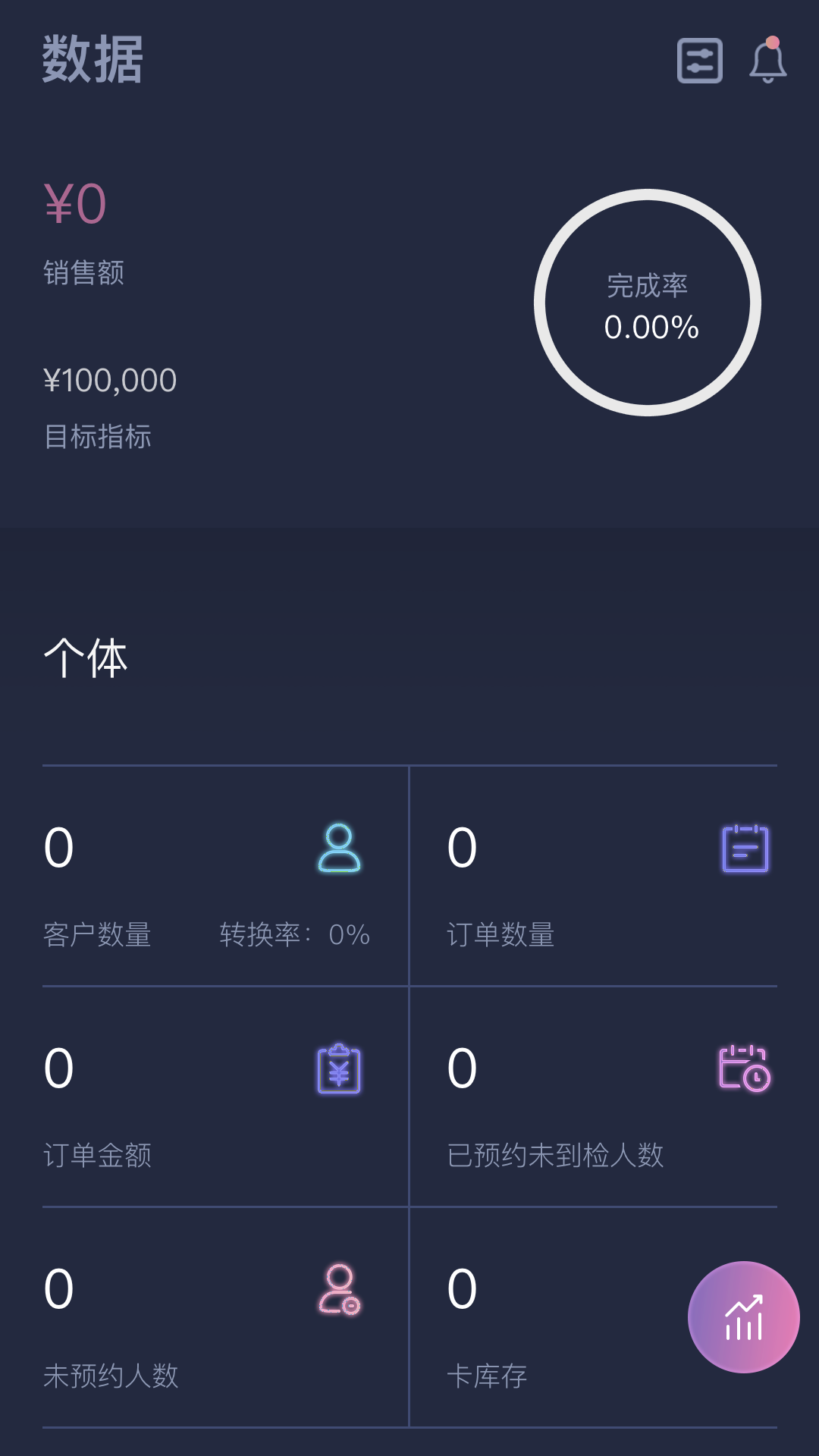Expand the 卡库存 card details
The height and width of the screenshot is (1456, 819).
point(486,1373)
